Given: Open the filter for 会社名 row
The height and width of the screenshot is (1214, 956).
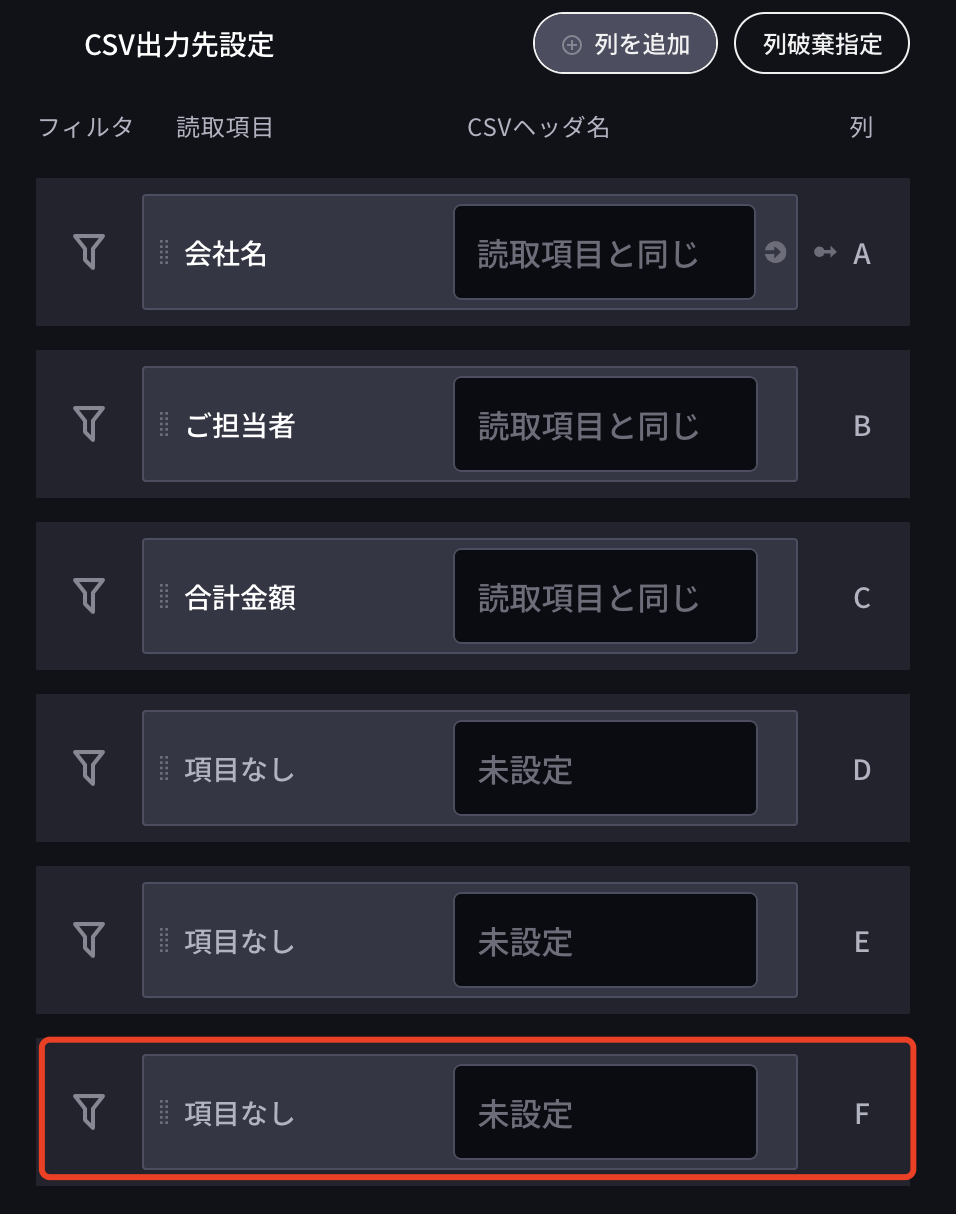Looking at the screenshot, I should 89,252.
